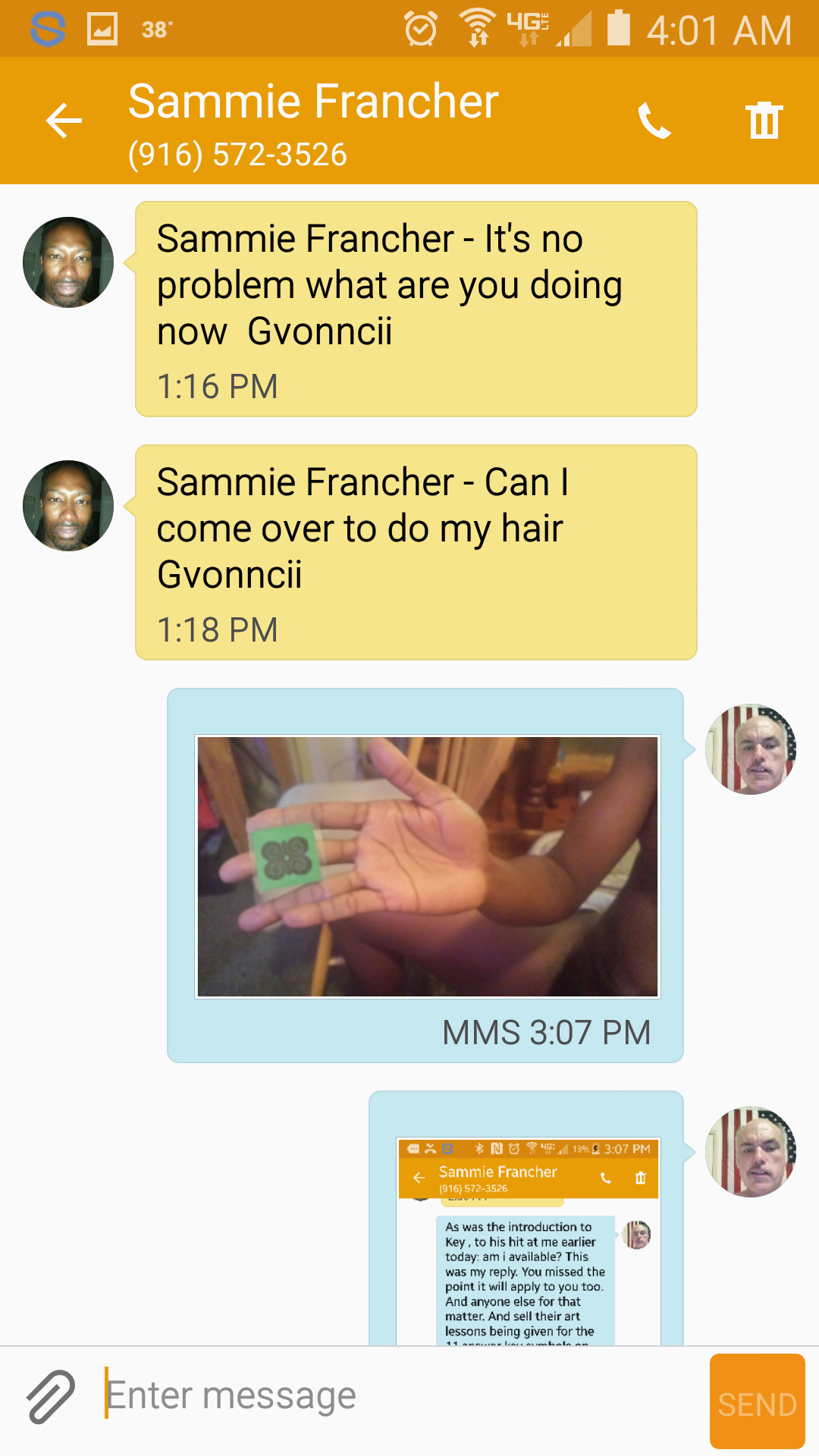The width and height of the screenshot is (819, 1456).
Task: Call Sammie Francher with the phone icon
Action: [654, 121]
